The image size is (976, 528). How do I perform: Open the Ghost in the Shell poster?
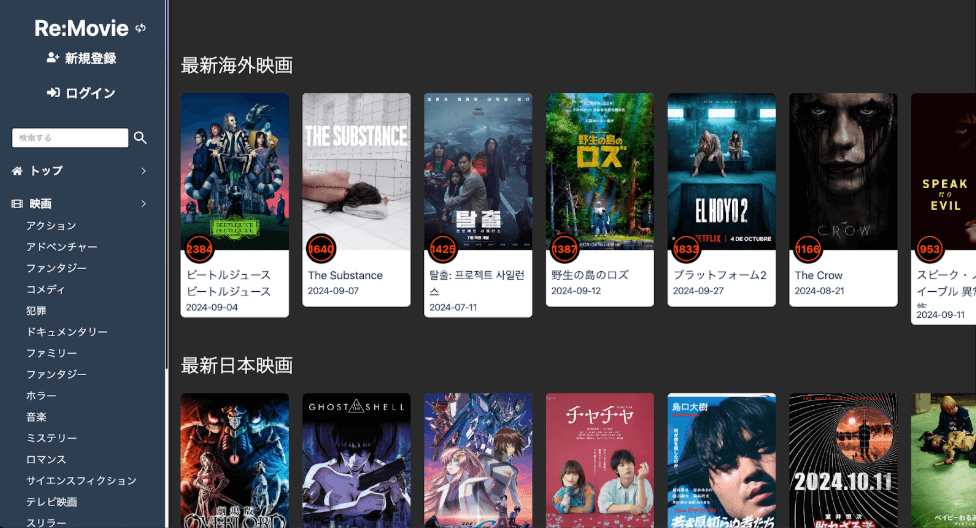tap(356, 460)
